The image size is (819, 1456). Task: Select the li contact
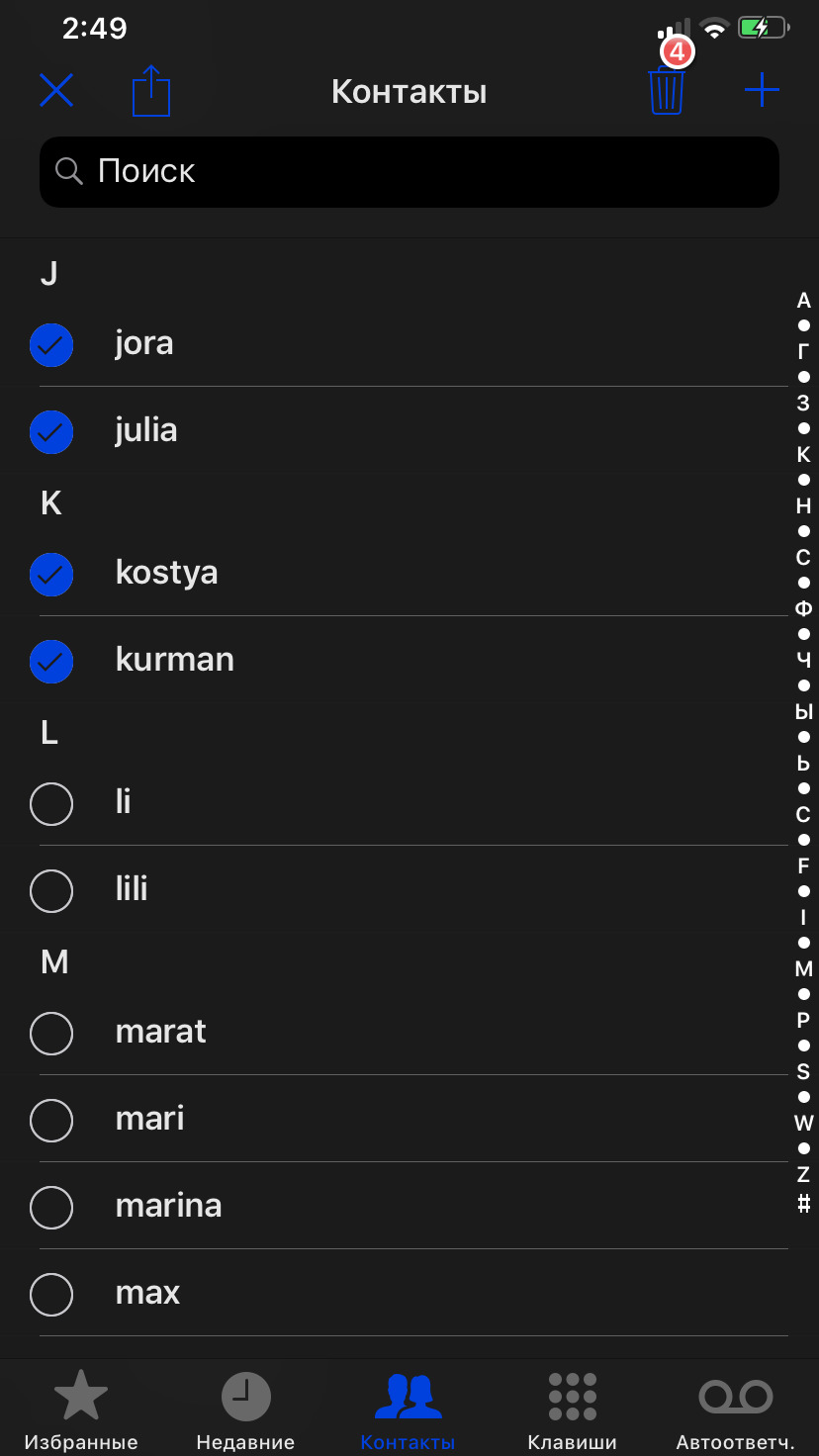click(51, 804)
